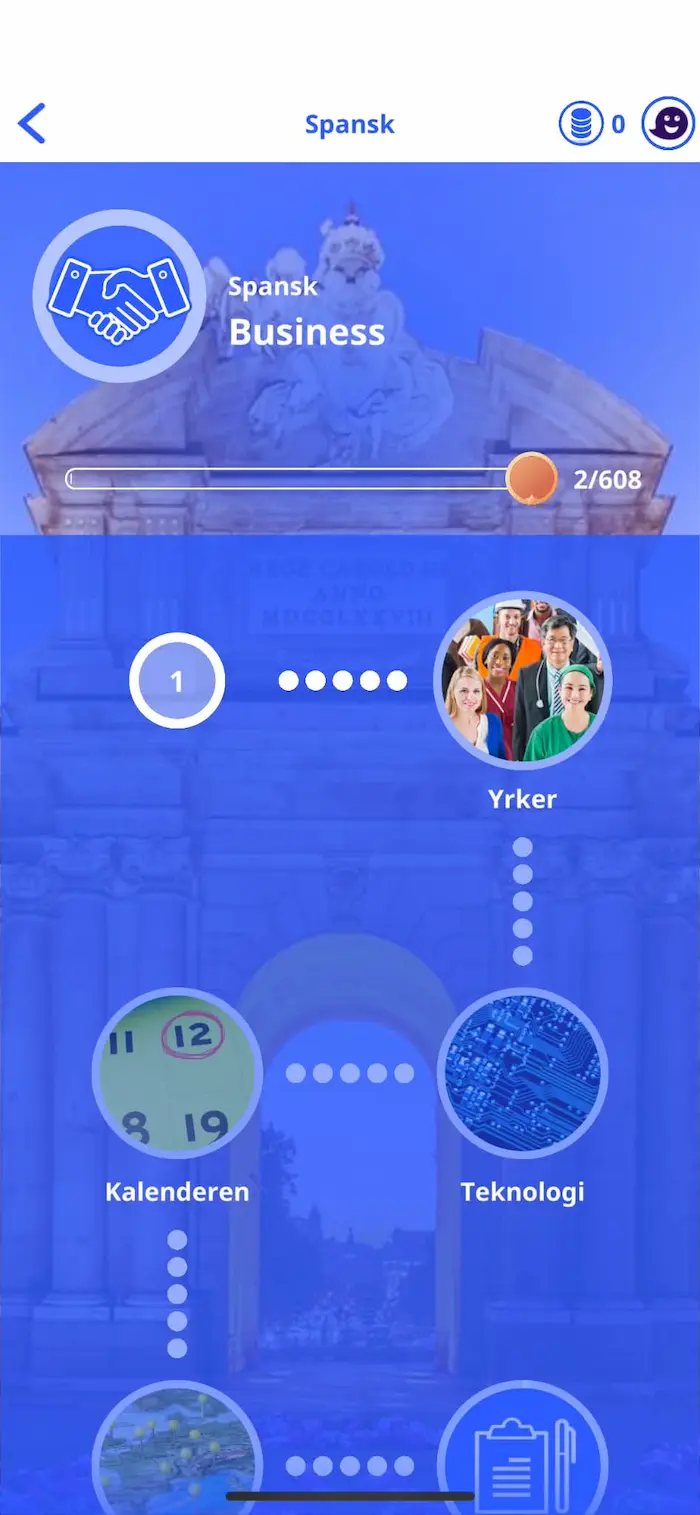700x1515 pixels.
Task: Open the Kalenderen lesson
Action: pos(177,1073)
